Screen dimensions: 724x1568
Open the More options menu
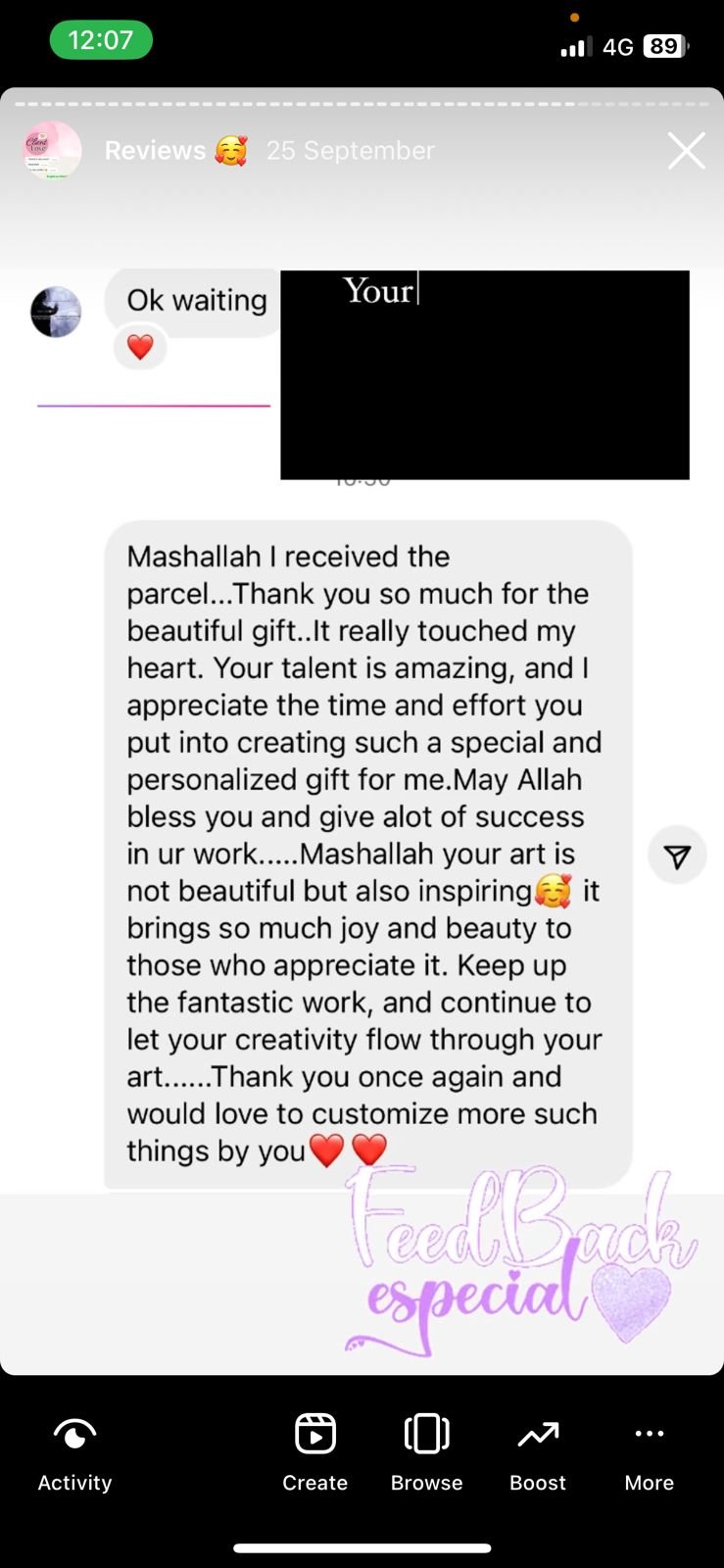649,1450
